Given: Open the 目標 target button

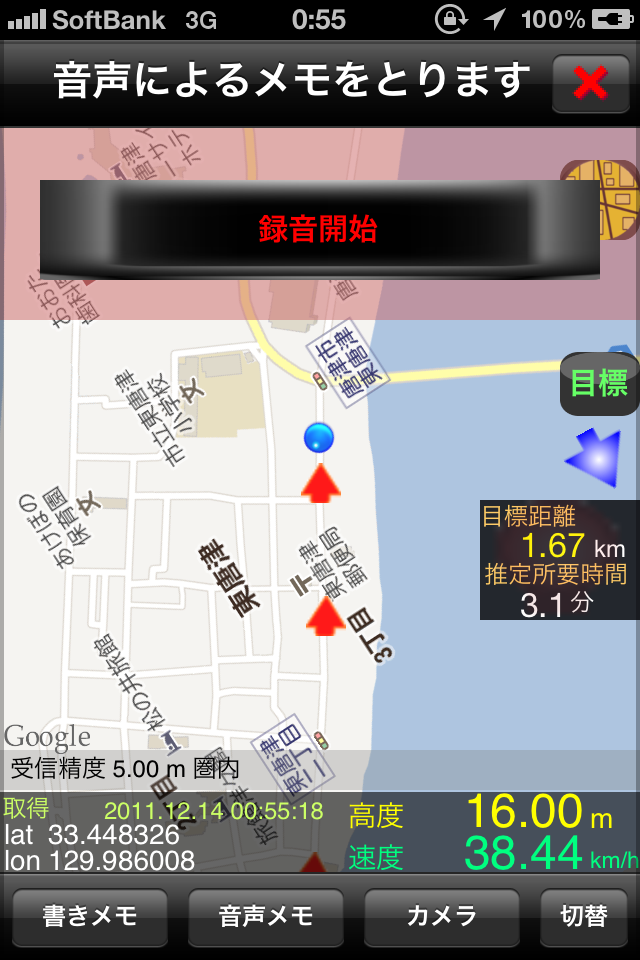Looking at the screenshot, I should coord(598,384).
